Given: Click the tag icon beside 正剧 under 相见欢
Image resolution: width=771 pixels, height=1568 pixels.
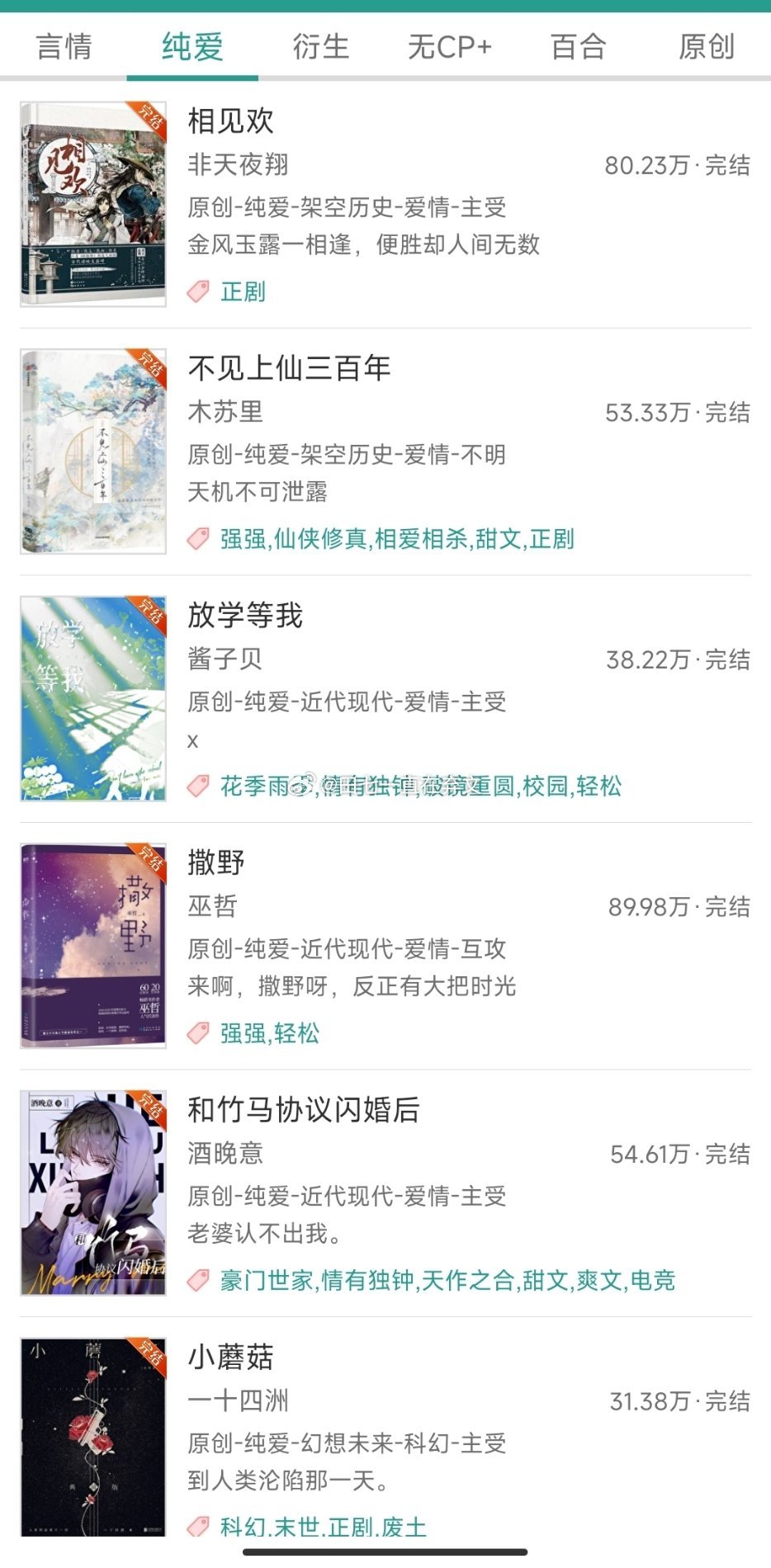Looking at the screenshot, I should point(198,290).
